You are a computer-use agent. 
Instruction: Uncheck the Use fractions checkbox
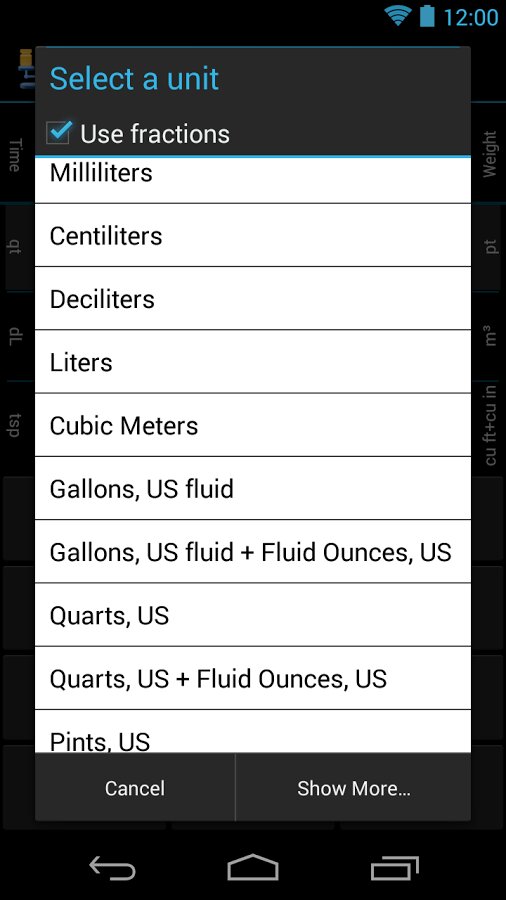pos(59,133)
